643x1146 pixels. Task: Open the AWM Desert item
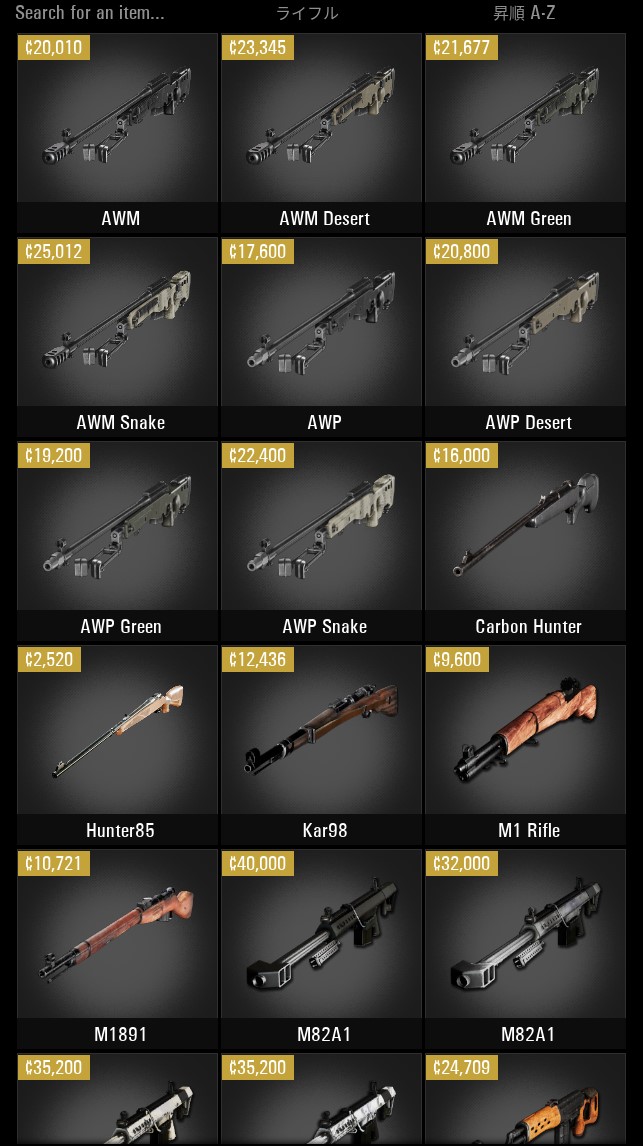[x=322, y=133]
